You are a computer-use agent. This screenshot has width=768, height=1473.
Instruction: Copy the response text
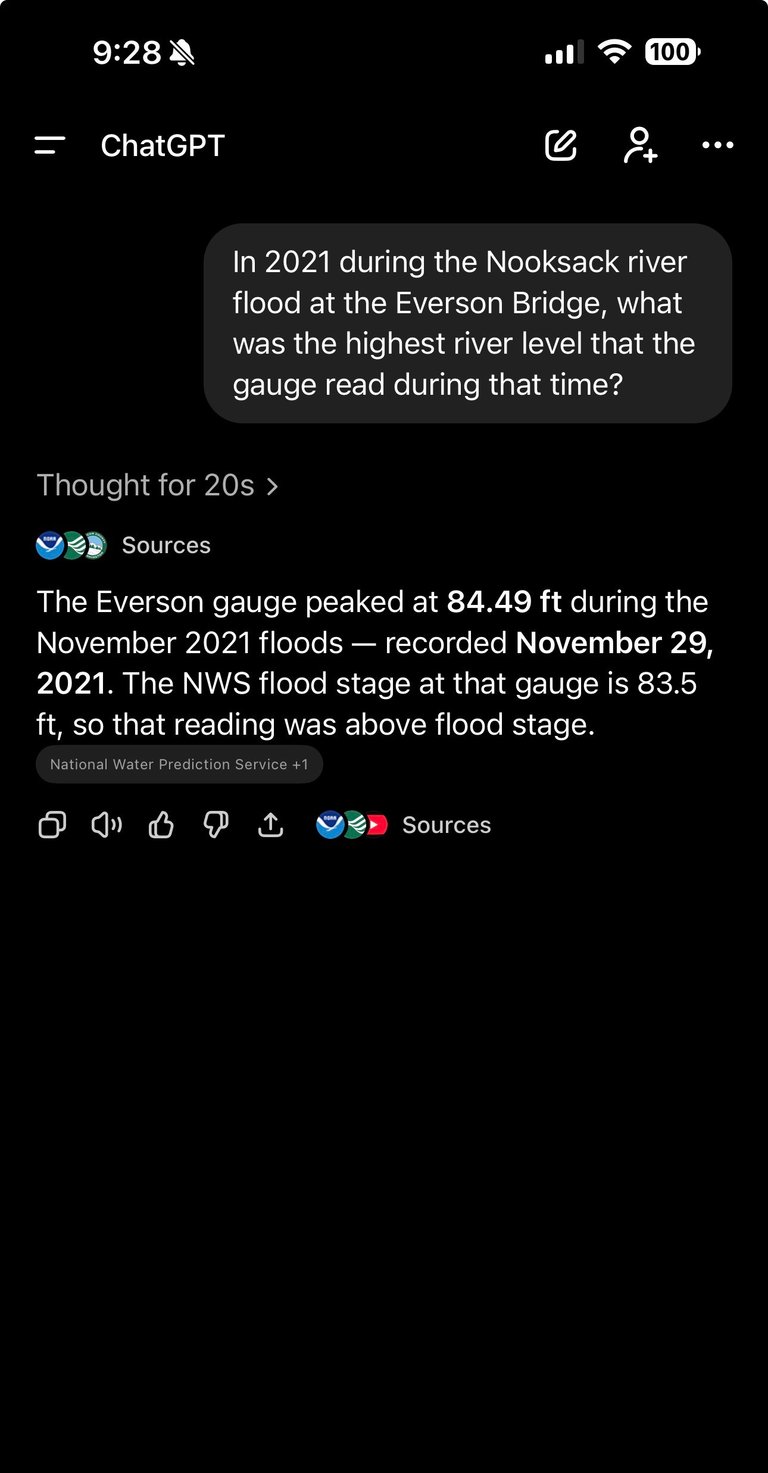tap(52, 825)
